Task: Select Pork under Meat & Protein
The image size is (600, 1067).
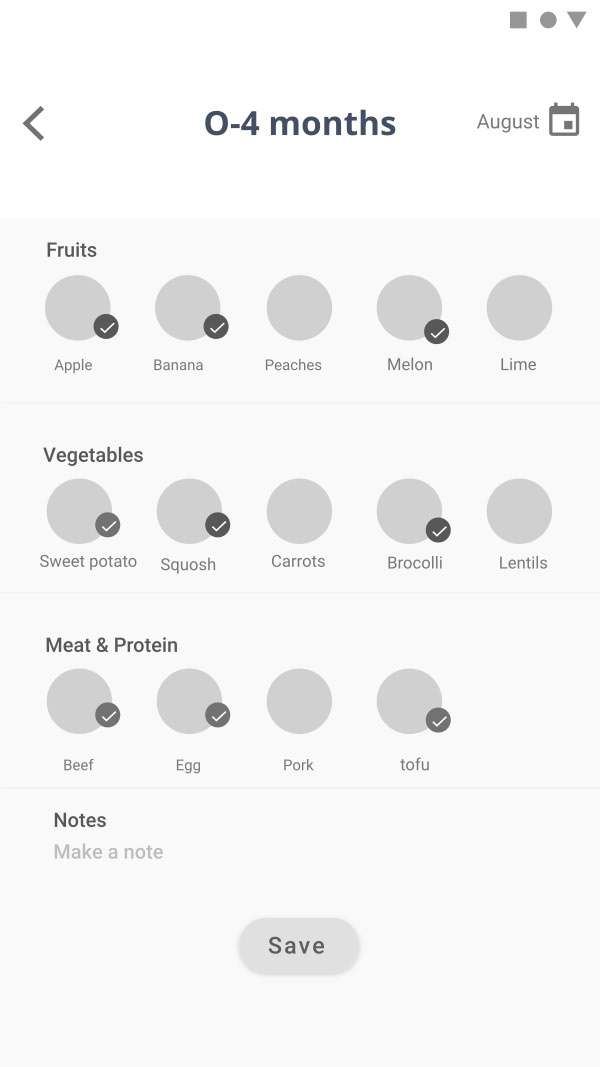Action: (299, 701)
